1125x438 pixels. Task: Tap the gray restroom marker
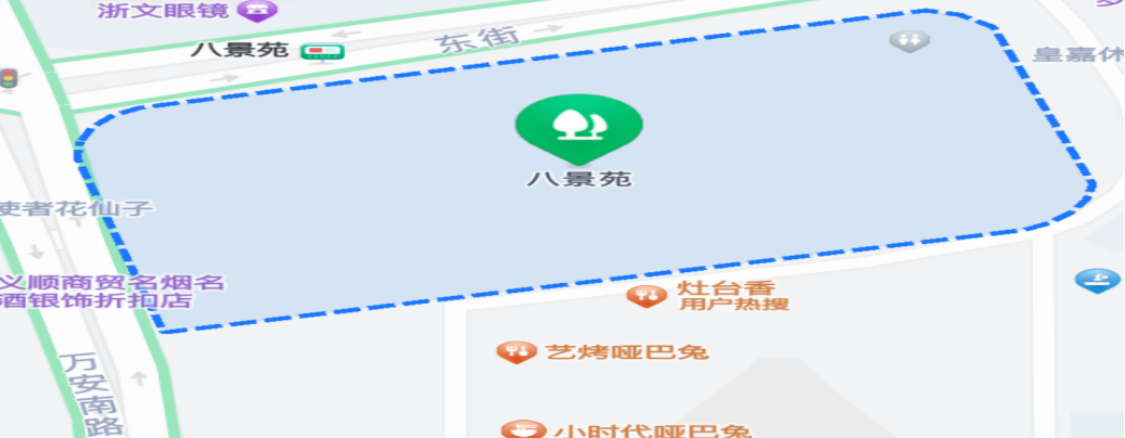[x=909, y=41]
